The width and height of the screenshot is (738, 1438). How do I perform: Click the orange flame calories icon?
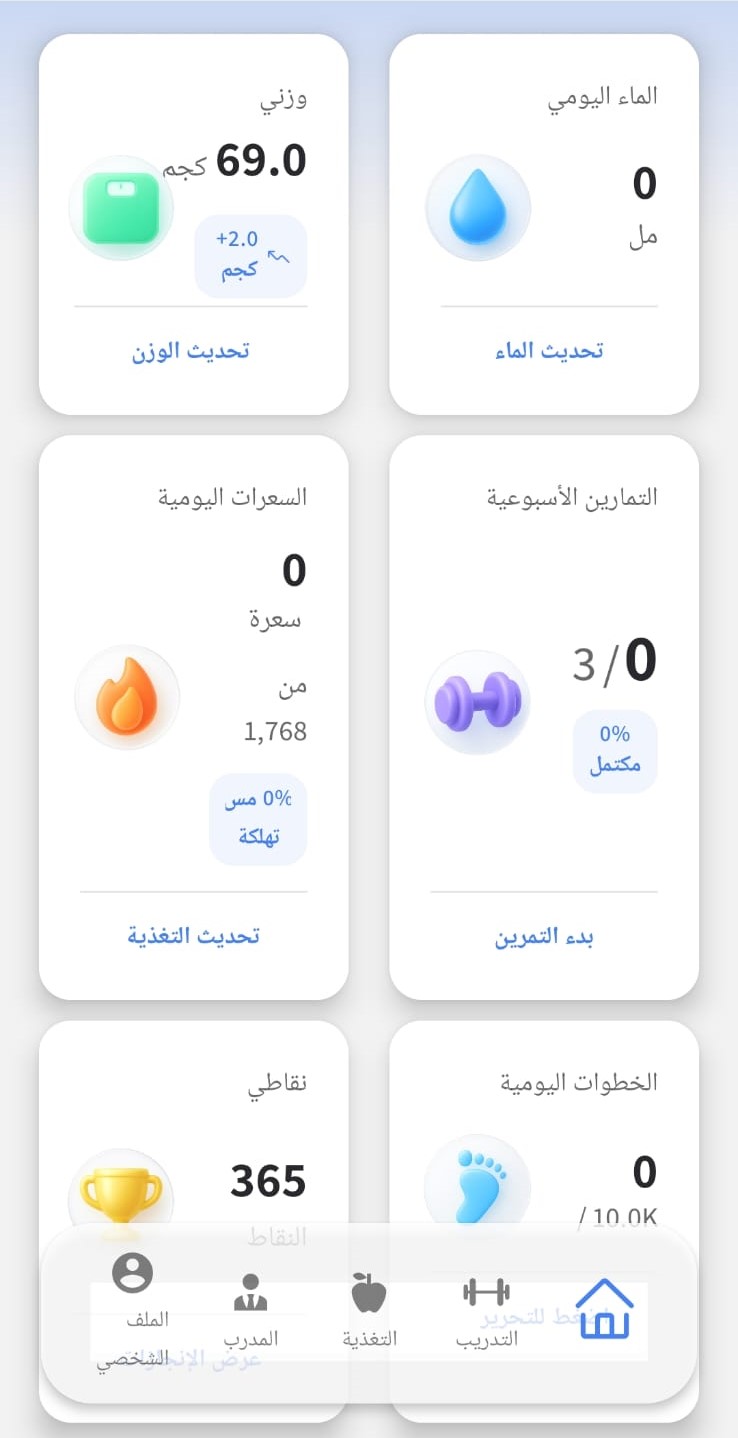click(x=127, y=697)
